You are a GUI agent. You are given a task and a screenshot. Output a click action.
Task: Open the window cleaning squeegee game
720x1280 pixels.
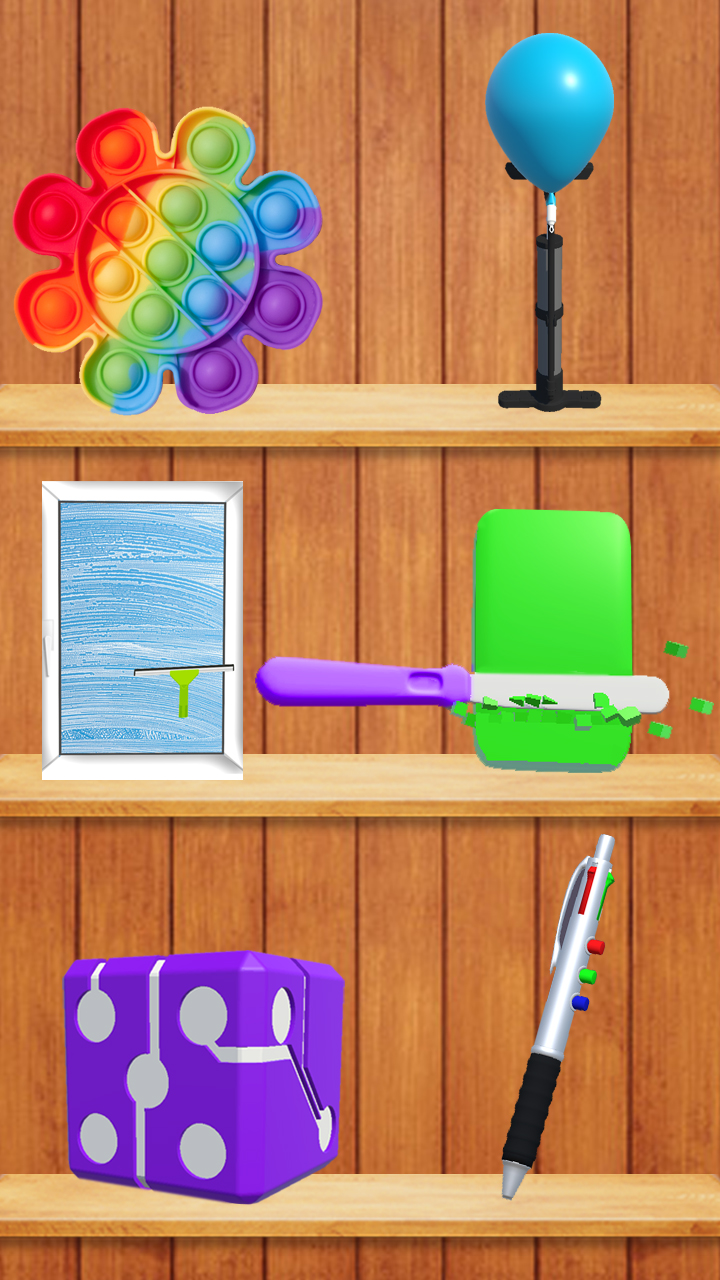142,630
